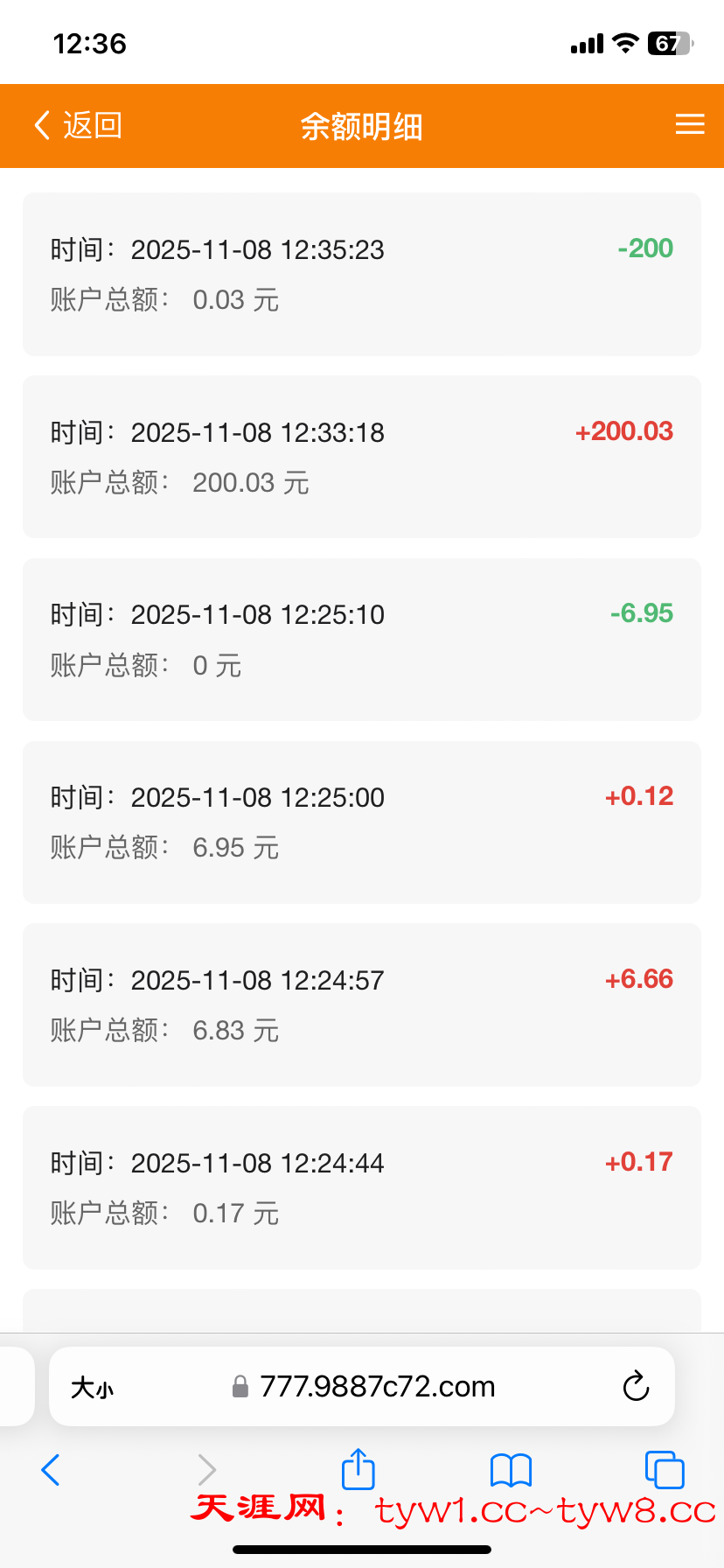The width and height of the screenshot is (724, 1568).
Task: Reload the current web page
Action: (x=636, y=1387)
